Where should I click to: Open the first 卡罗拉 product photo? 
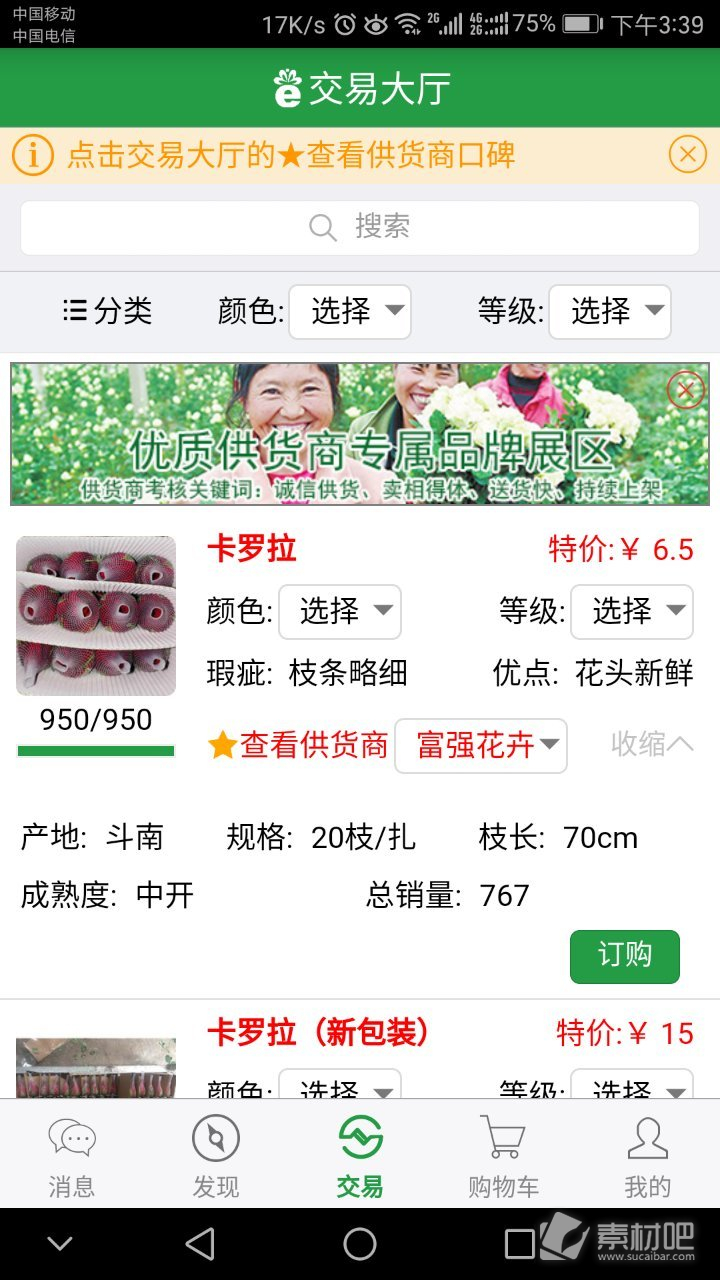coord(96,616)
